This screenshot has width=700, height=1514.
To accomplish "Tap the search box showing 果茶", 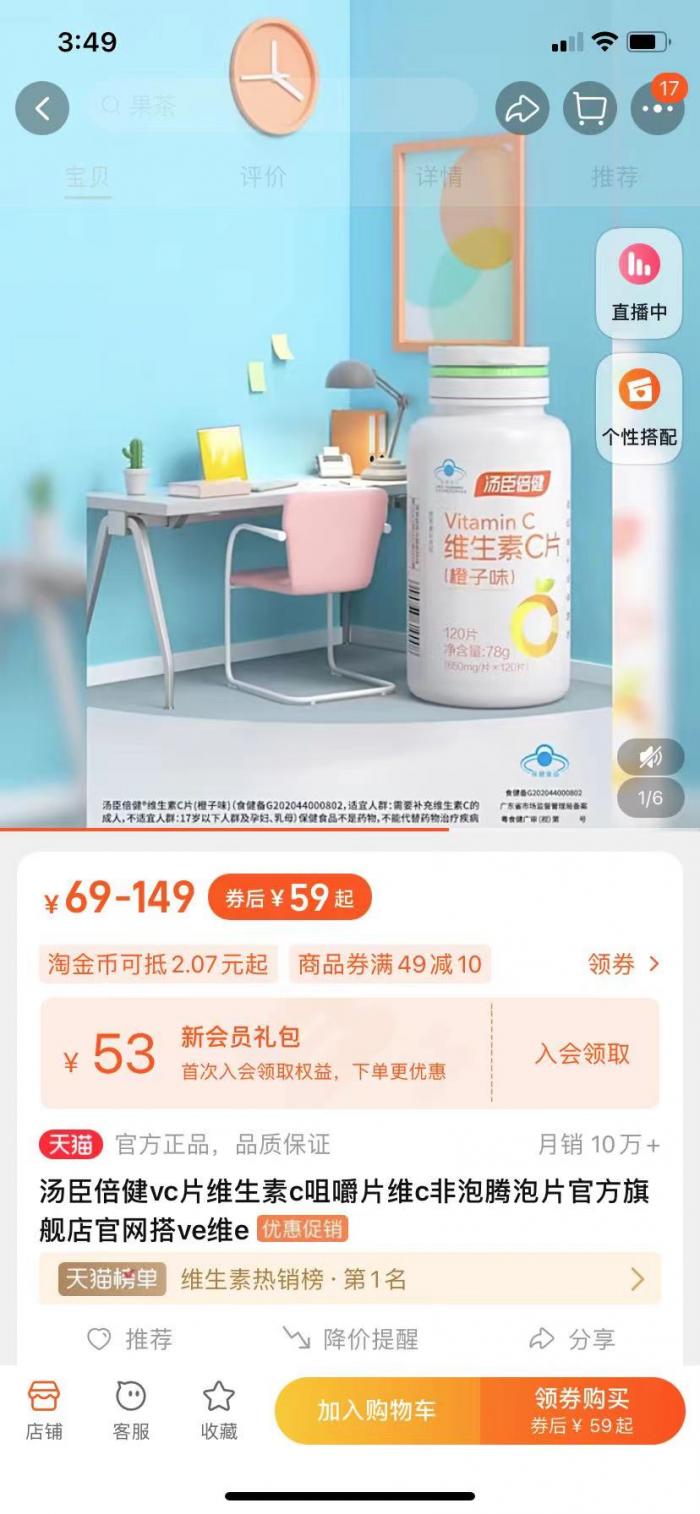I will tap(280, 107).
